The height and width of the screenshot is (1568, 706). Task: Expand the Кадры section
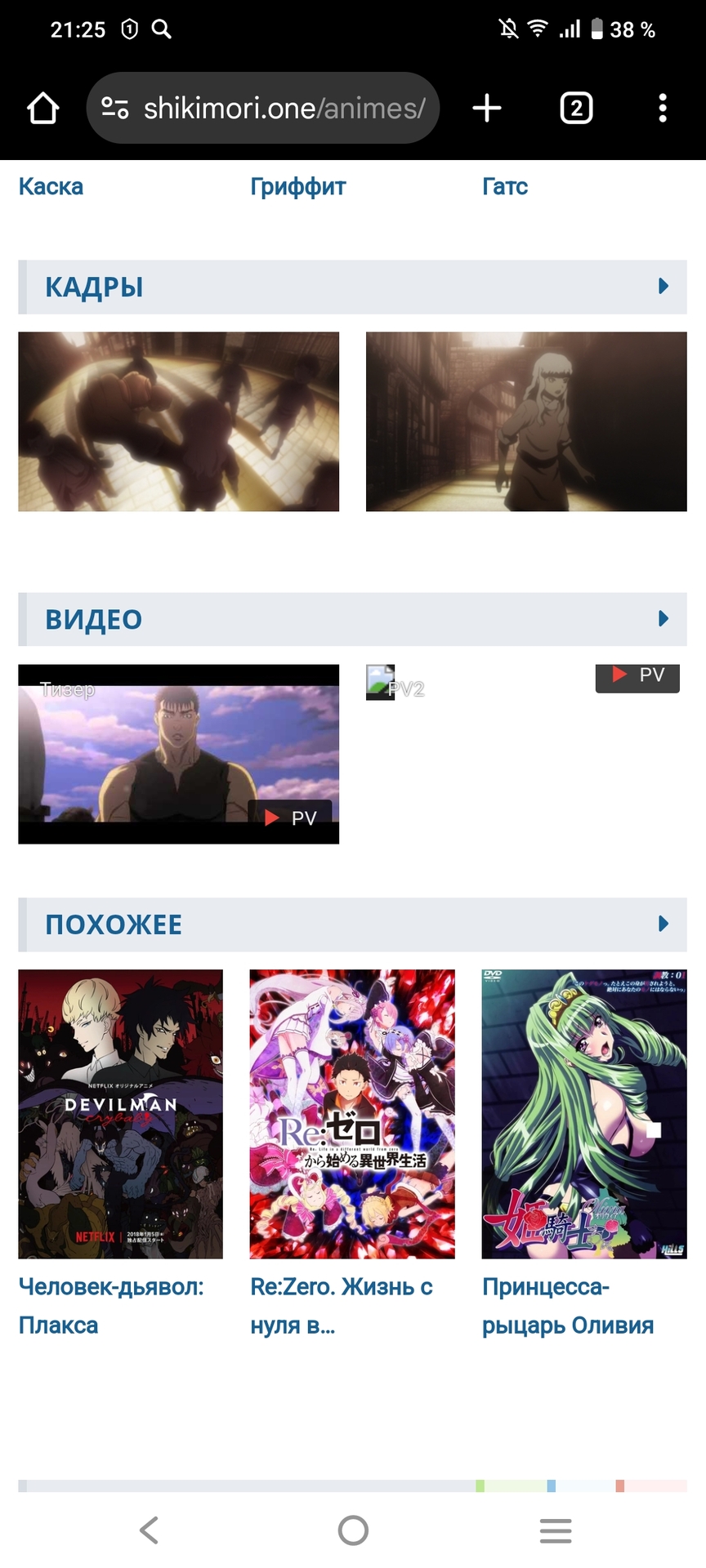point(664,287)
